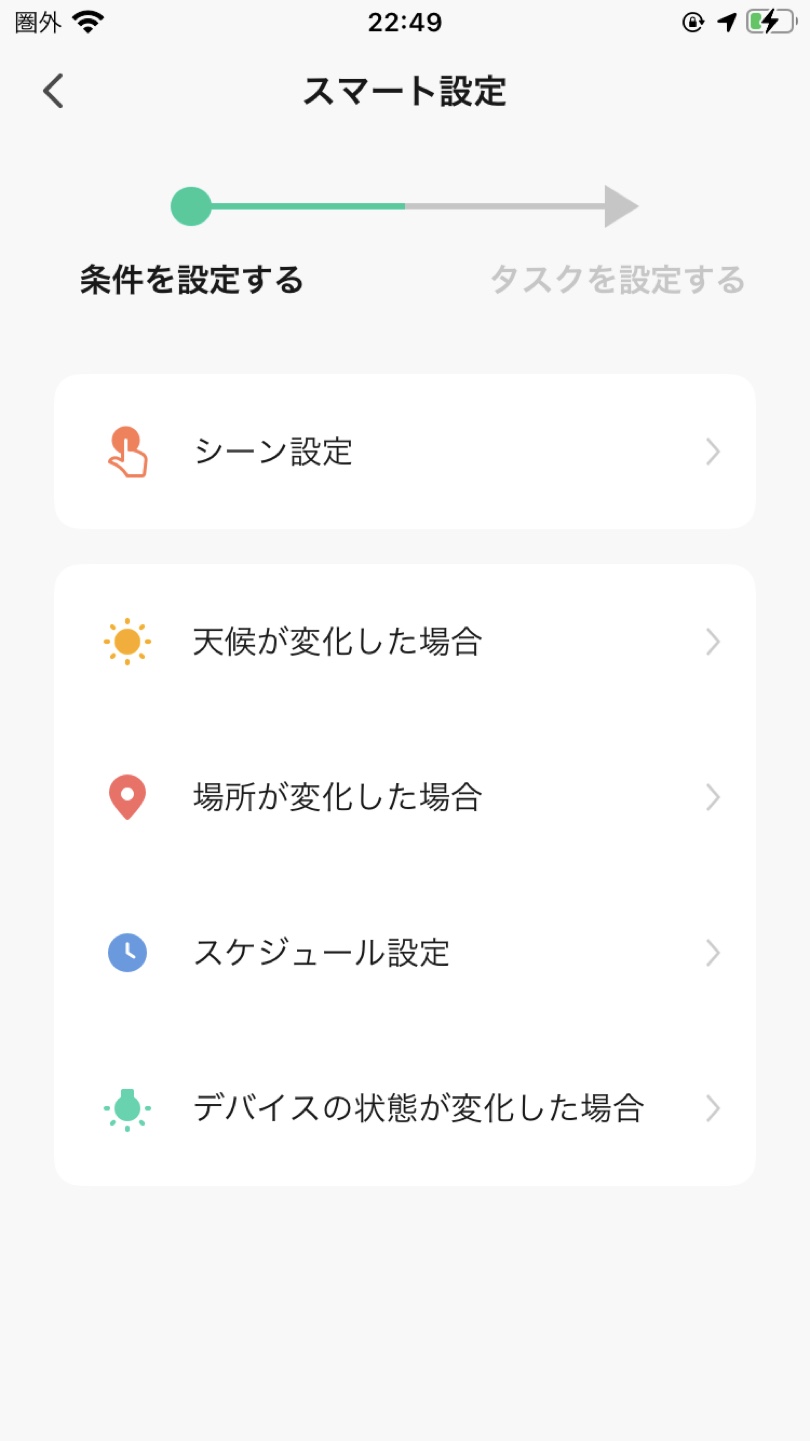Viewport: 810px width, 1441px height.
Task: Open スケジュール設定 option
Action: click(x=405, y=953)
